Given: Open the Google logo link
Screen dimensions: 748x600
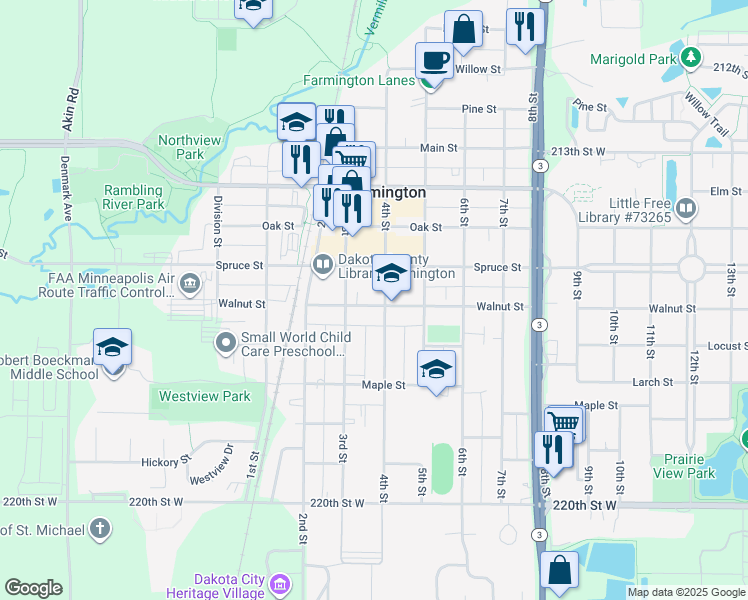Looking at the screenshot, I should tap(33, 588).
